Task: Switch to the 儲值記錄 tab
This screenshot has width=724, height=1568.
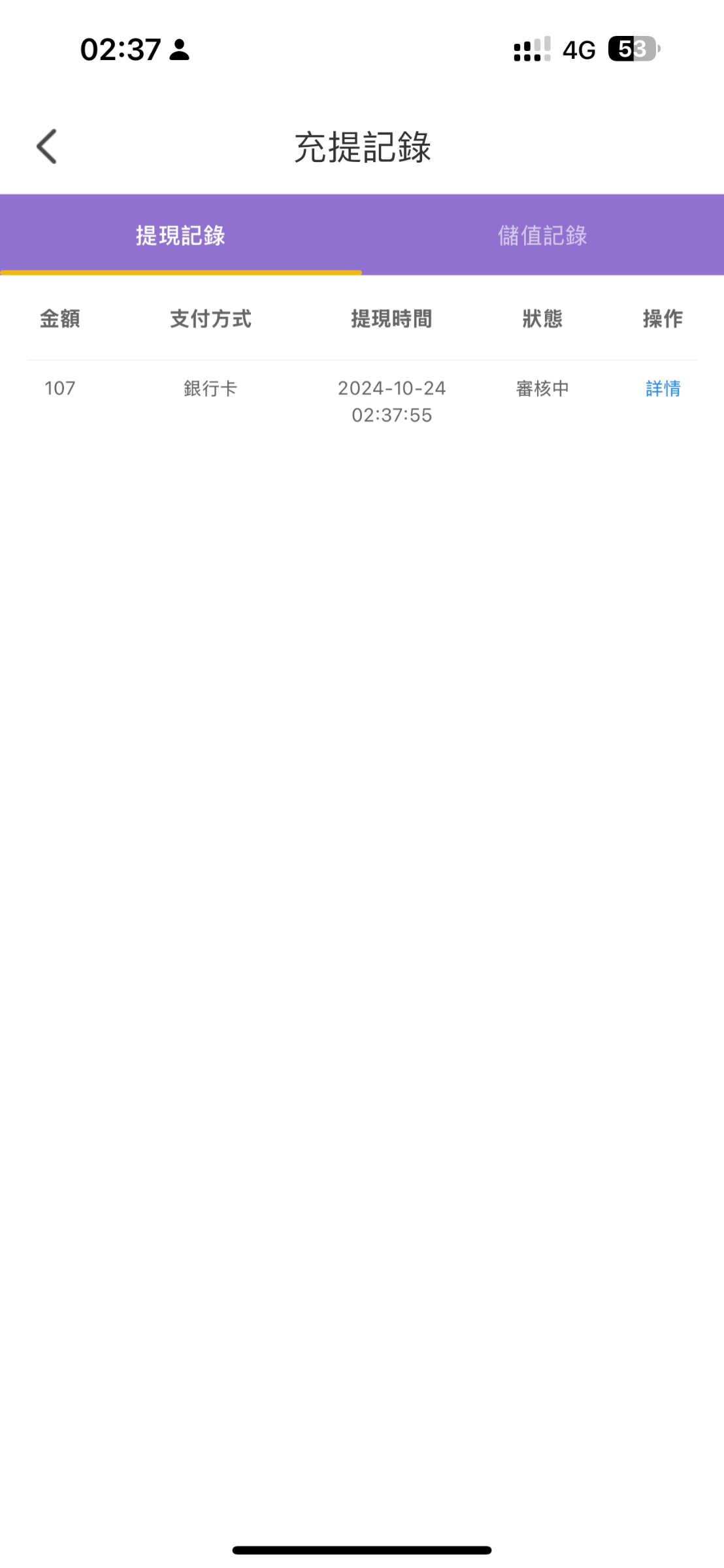Action: [543, 235]
